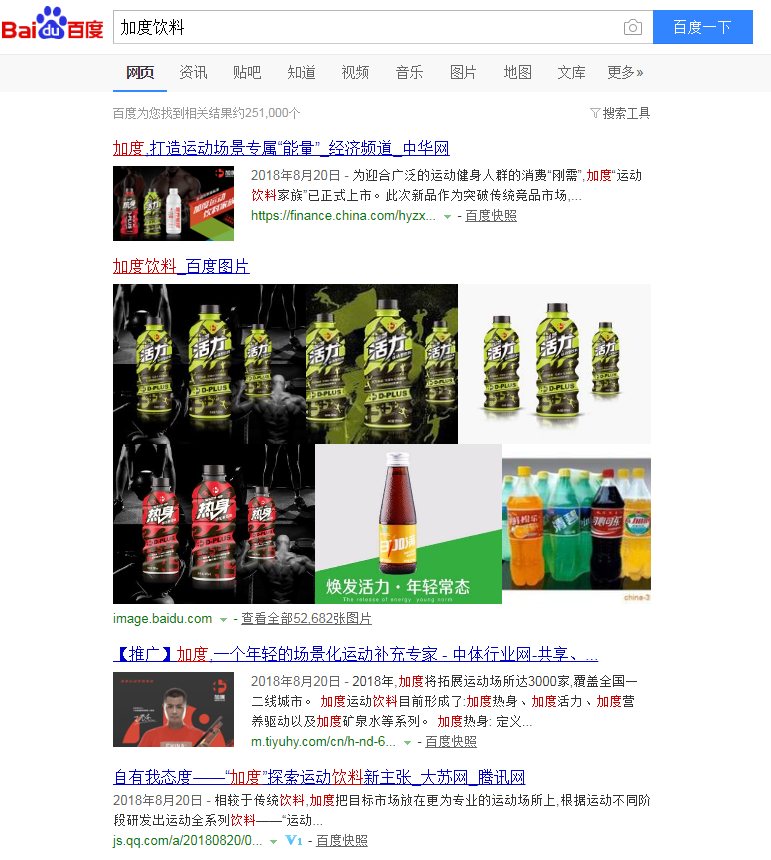Expand the 更多» tab options
Image resolution: width=771 pixels, height=860 pixels.
(x=625, y=72)
